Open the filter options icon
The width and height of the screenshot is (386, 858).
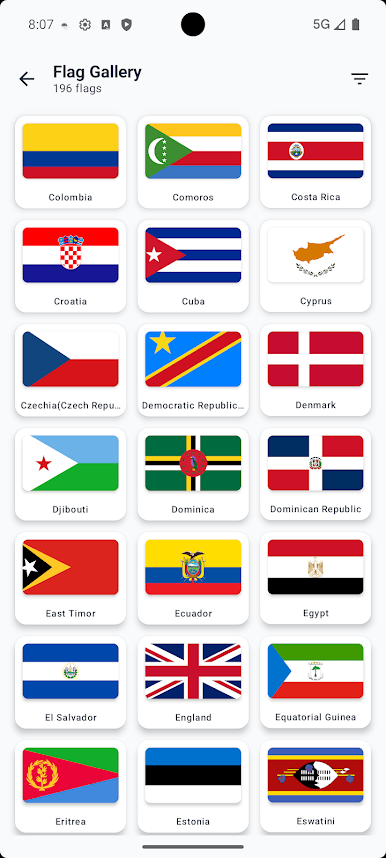point(359,79)
